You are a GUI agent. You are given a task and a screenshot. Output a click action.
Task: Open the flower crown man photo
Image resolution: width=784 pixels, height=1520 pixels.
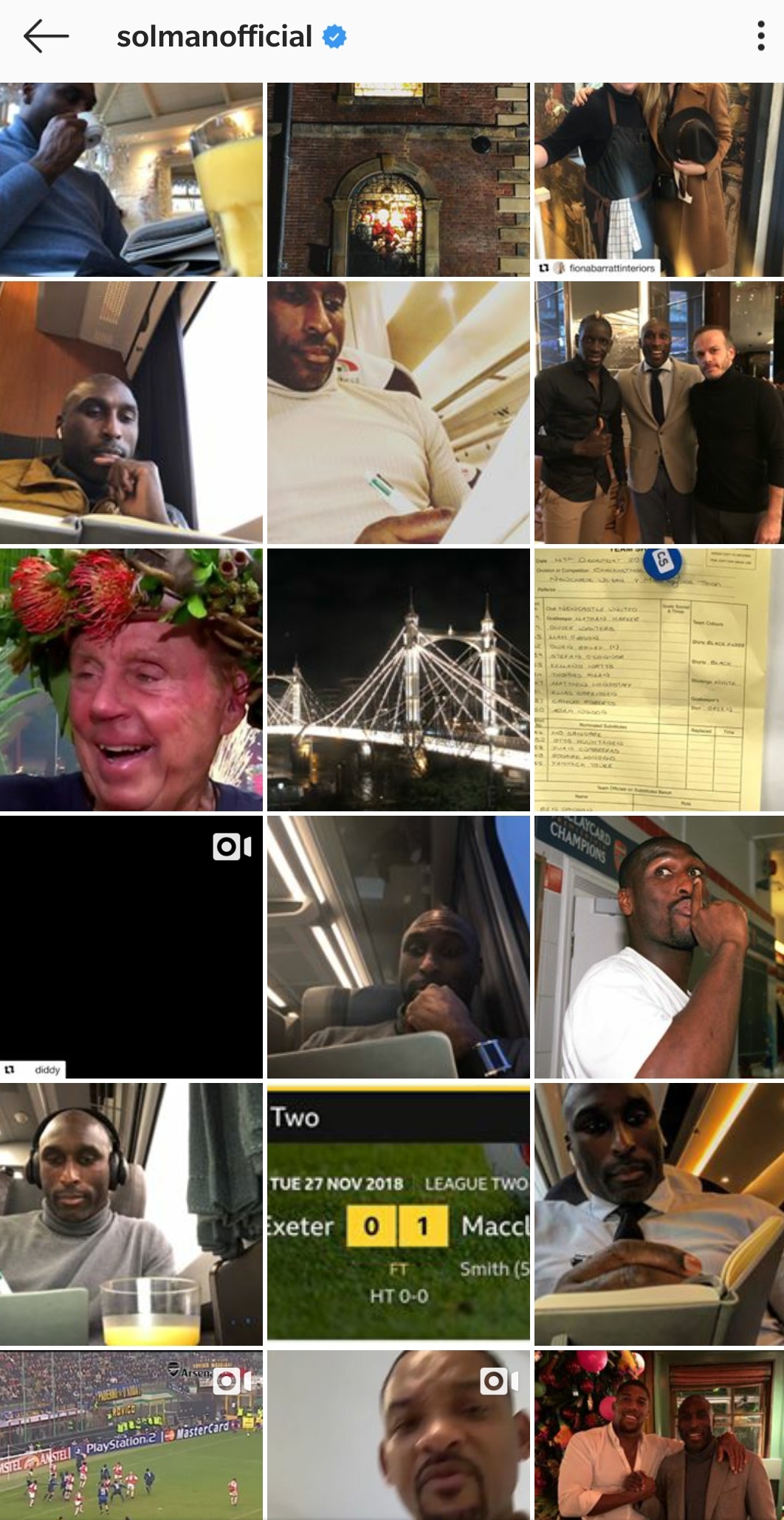[131, 679]
